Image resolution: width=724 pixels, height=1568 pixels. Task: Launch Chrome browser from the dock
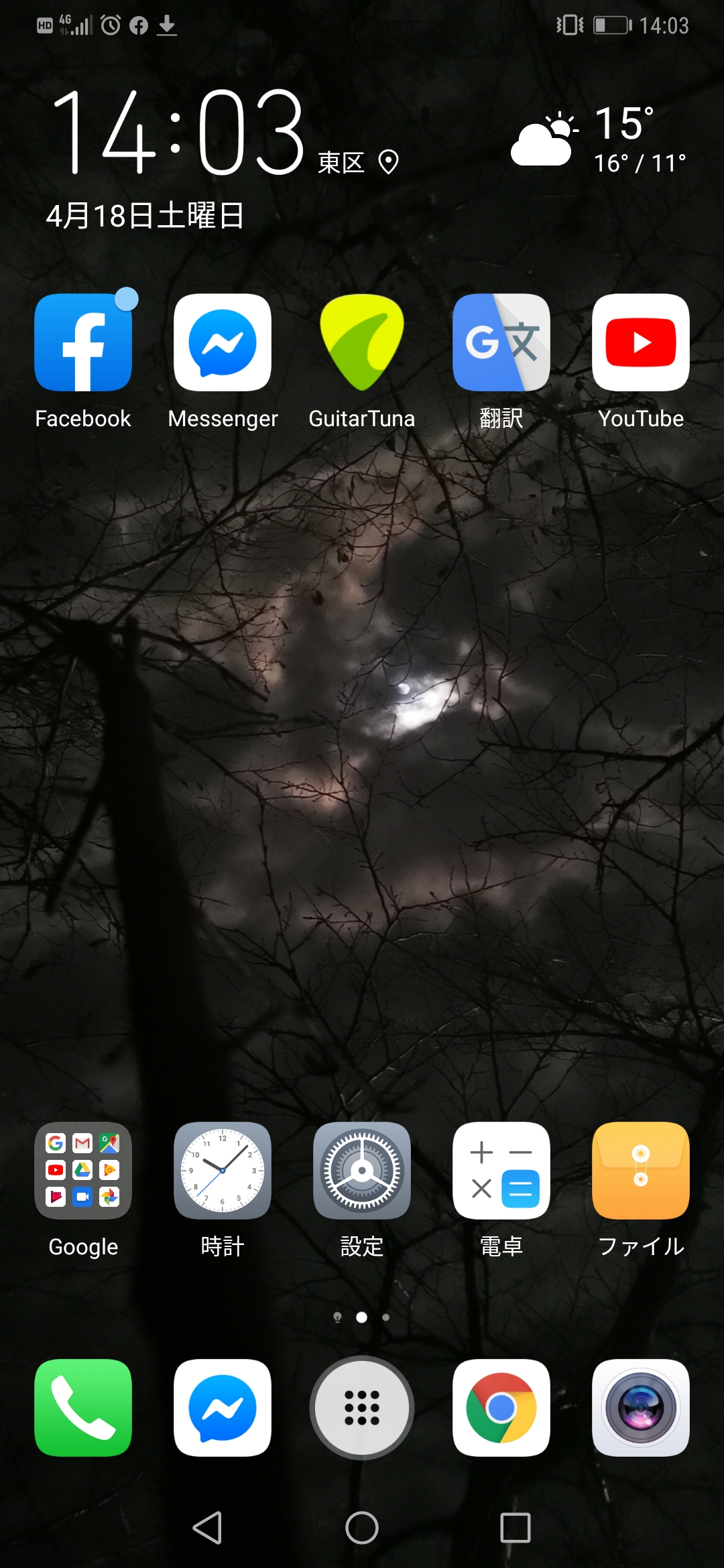pyautogui.click(x=501, y=1408)
